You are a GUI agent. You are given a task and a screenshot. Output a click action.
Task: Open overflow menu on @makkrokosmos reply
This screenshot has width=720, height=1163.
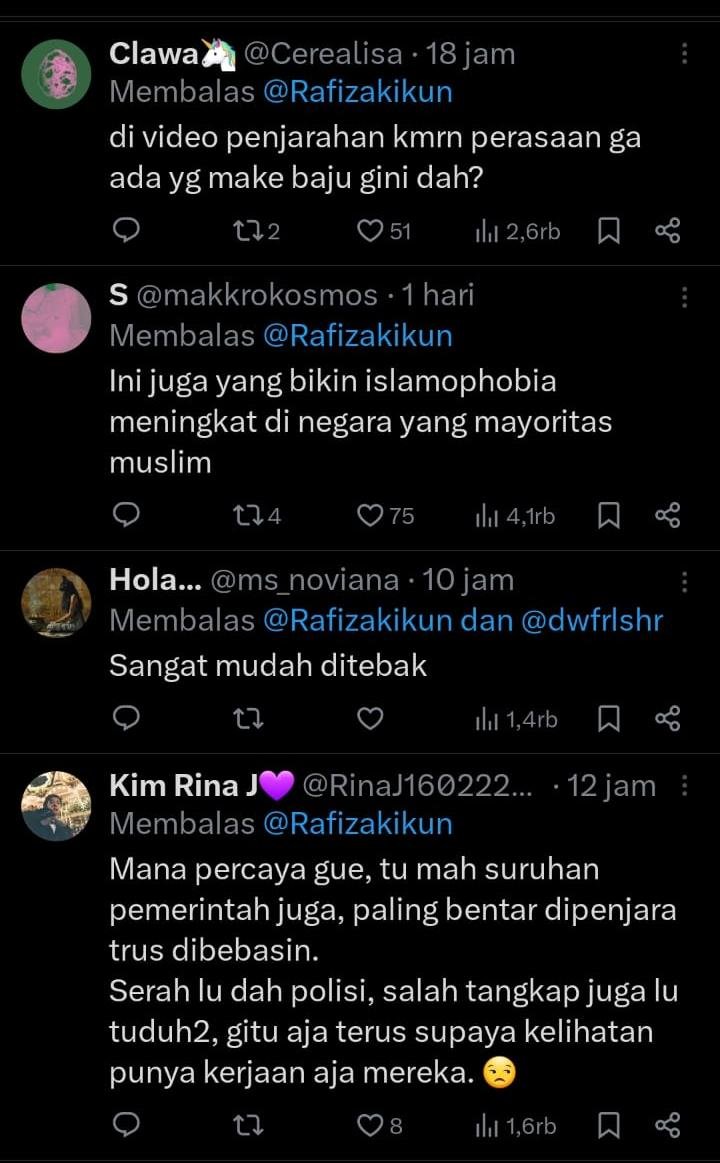click(x=684, y=297)
